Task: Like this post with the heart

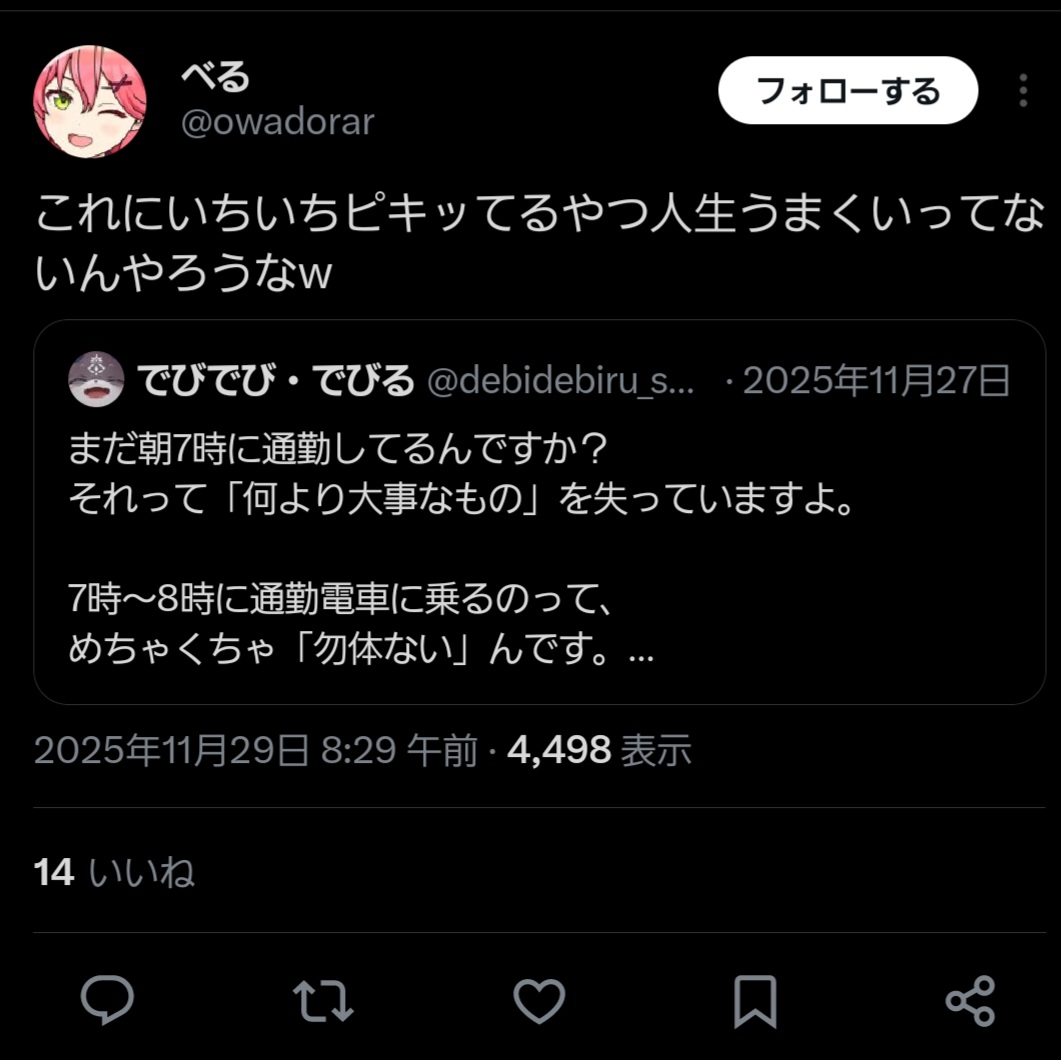Action: (539, 1000)
